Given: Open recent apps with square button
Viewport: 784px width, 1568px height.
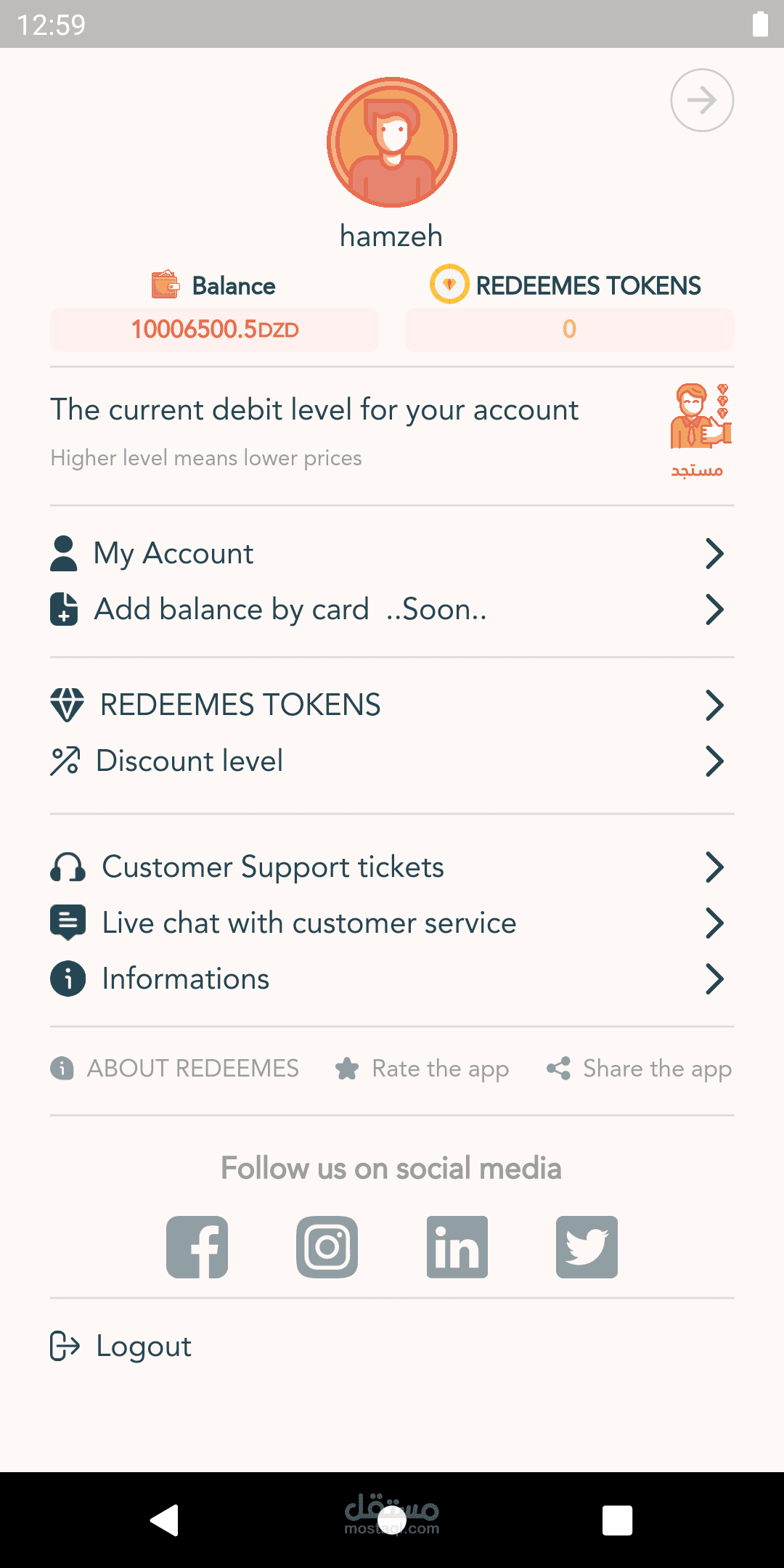Looking at the screenshot, I should [617, 1520].
